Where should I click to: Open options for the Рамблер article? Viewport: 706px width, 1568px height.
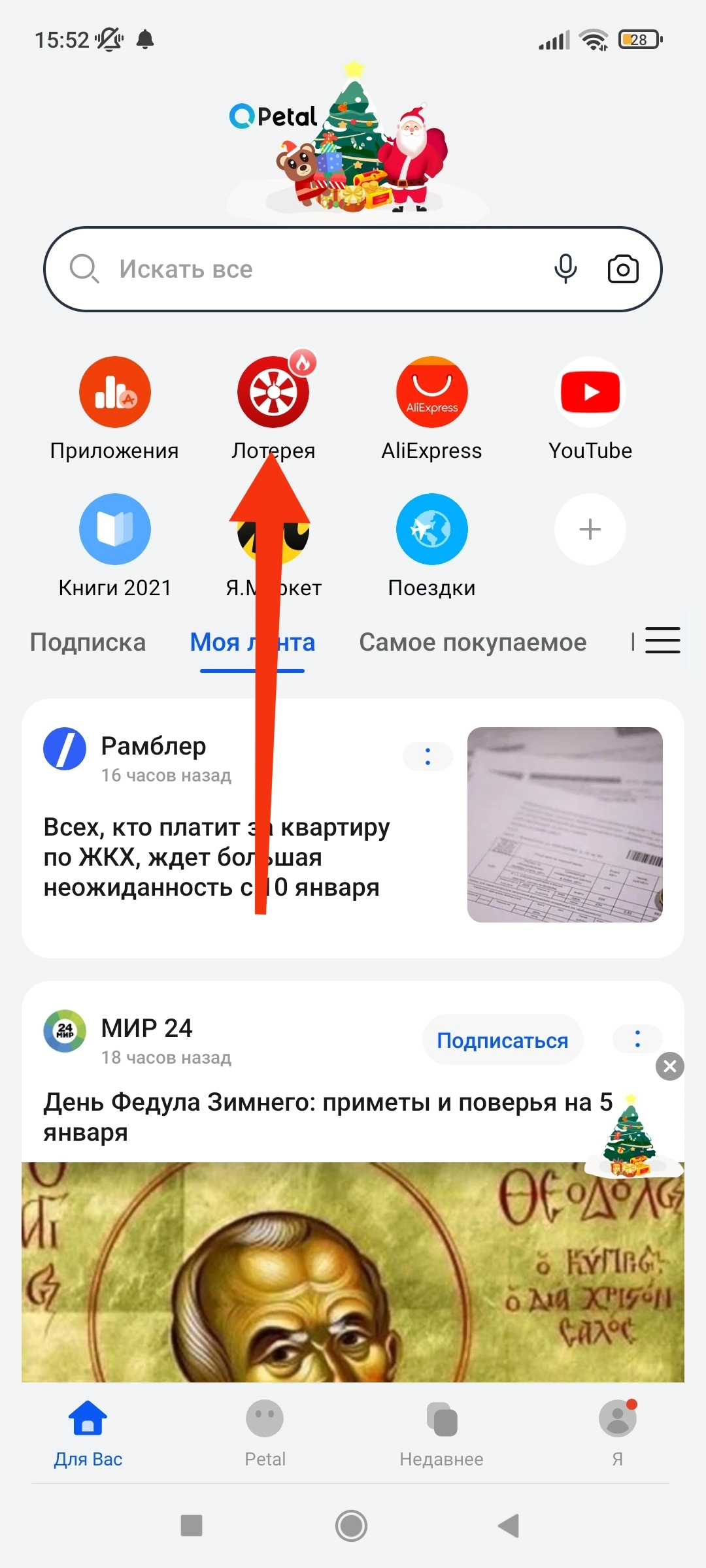[x=428, y=757]
